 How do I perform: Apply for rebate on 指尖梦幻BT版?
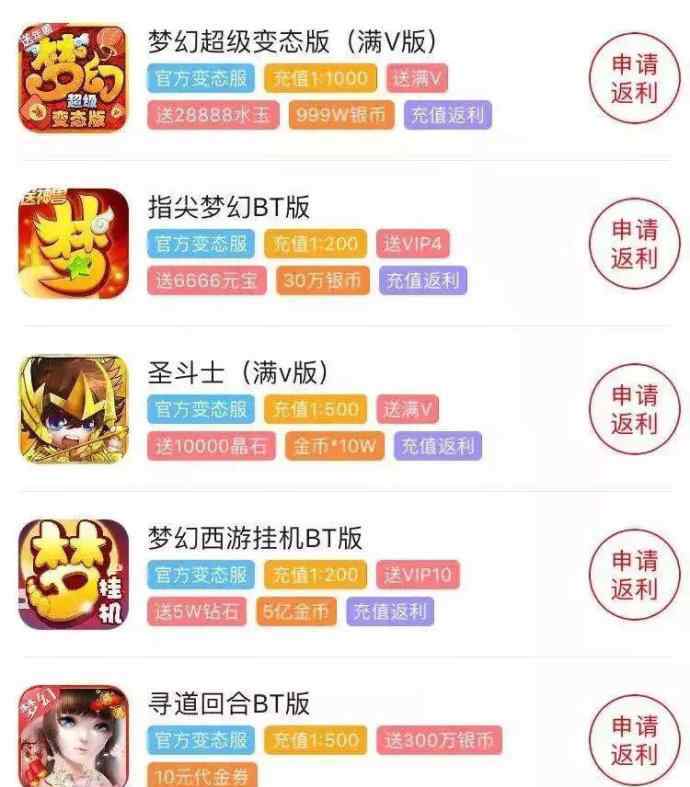(x=634, y=244)
